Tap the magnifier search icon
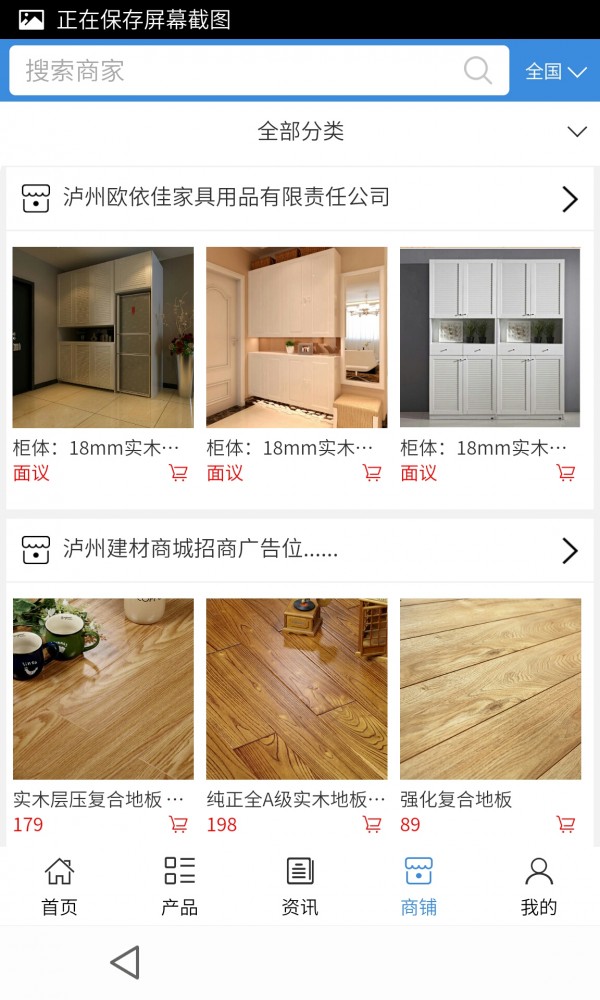 pos(478,71)
